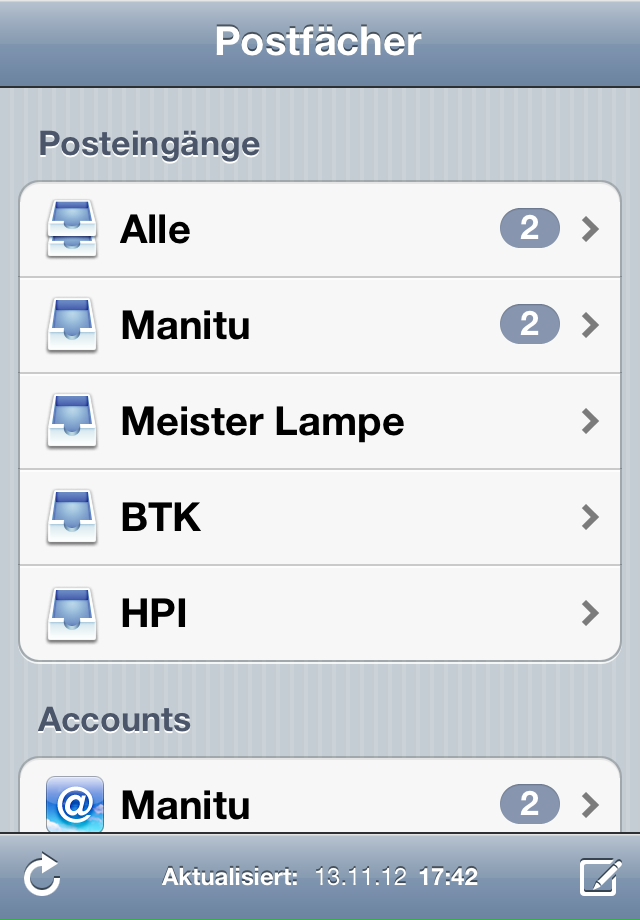Open the Alle inbox

320,230
